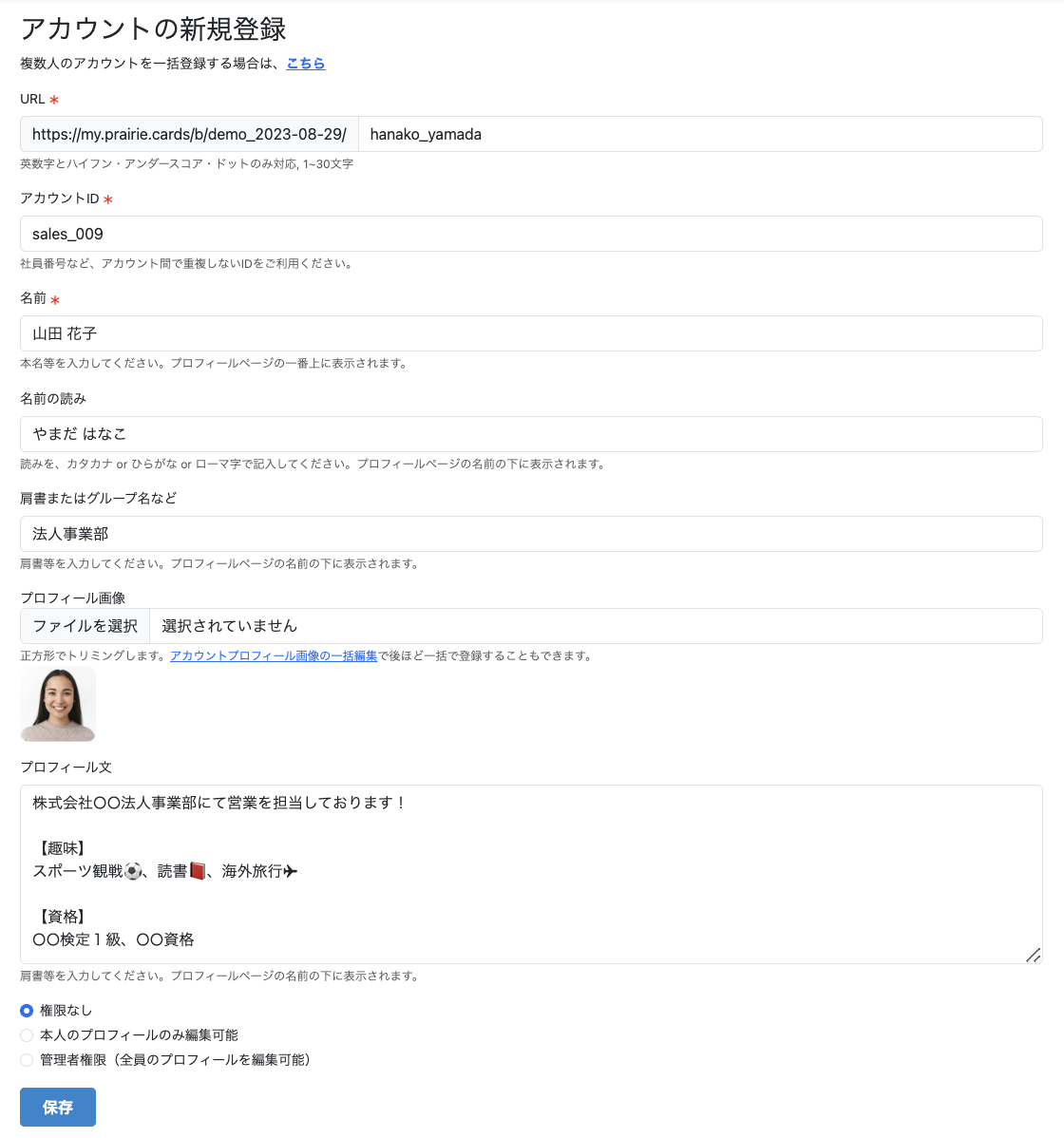Viewport: 1064px width, 1138px height.
Task: Select the 権限なし option
Action: click(x=27, y=1011)
